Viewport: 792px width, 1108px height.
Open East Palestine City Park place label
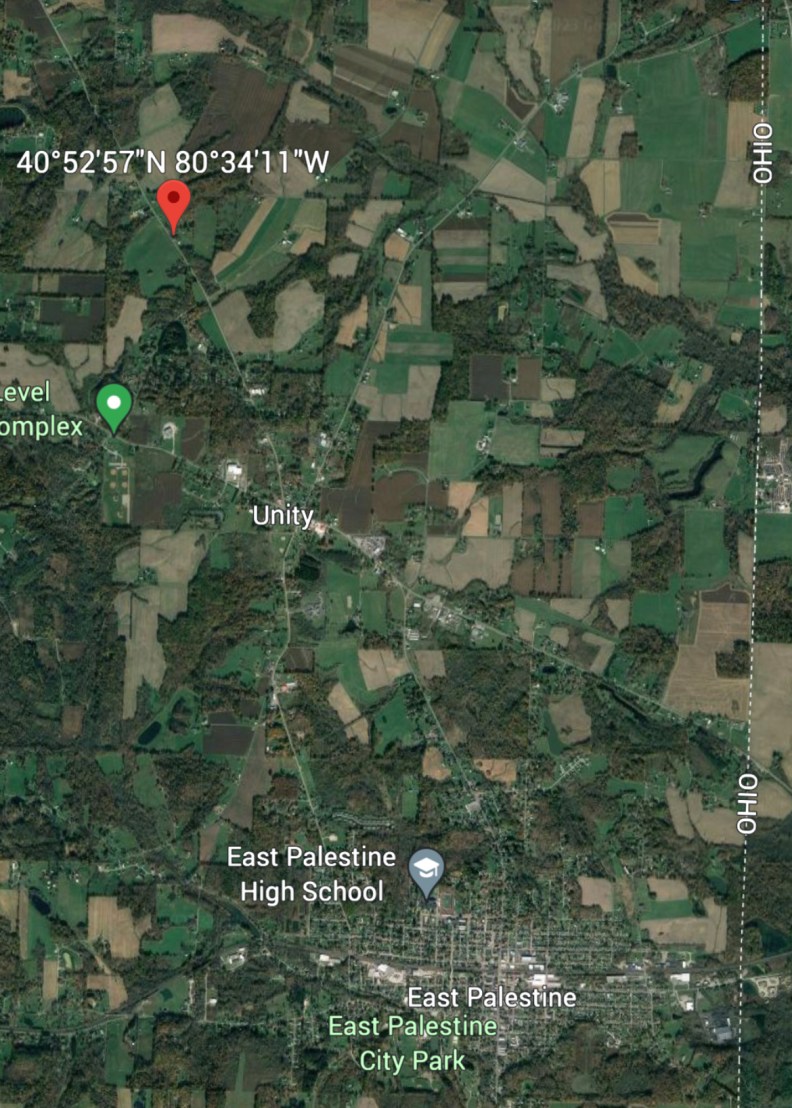pos(413,1043)
